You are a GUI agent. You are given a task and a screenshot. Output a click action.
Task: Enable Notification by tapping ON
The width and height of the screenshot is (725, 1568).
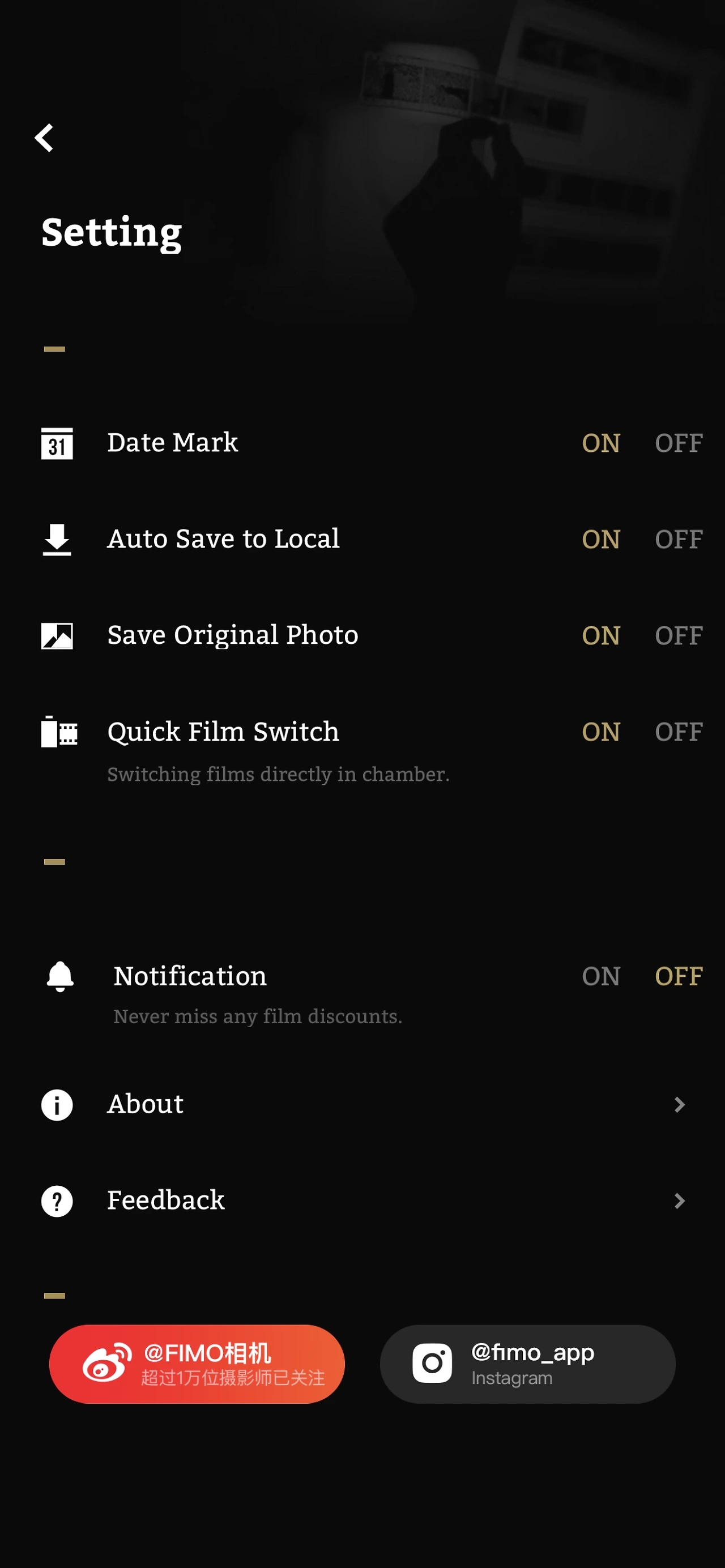click(x=600, y=976)
